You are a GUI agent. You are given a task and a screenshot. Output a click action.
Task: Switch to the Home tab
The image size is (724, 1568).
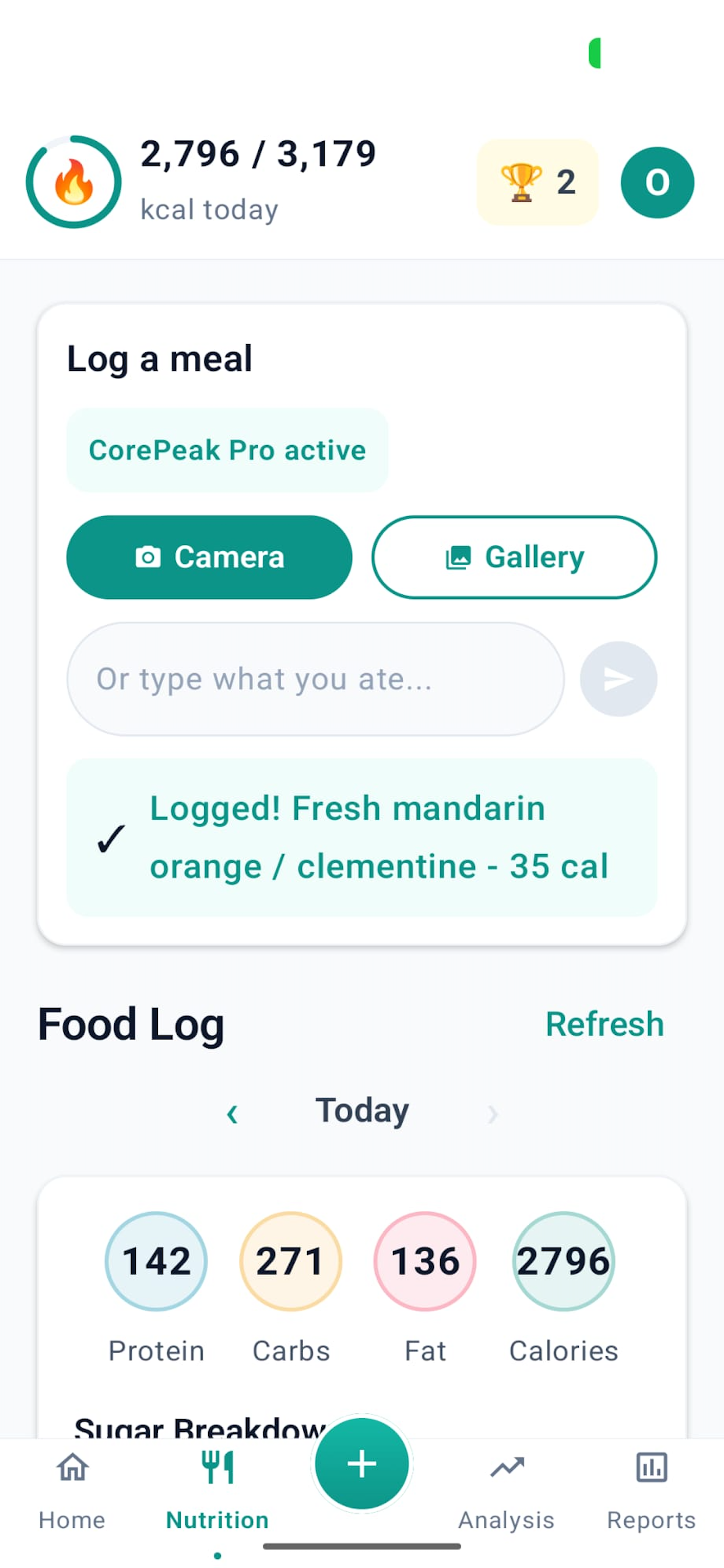pyautogui.click(x=72, y=1492)
